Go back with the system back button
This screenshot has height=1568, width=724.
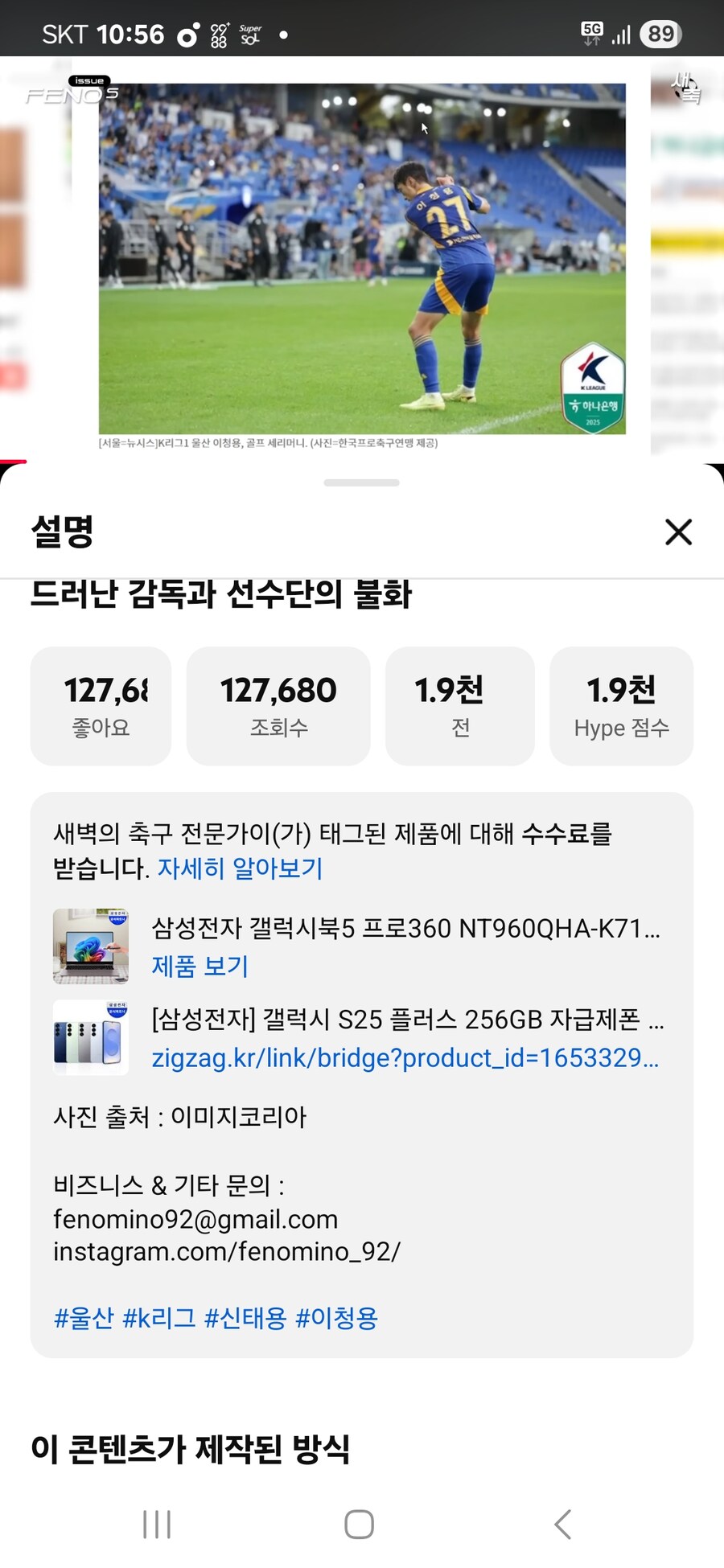[563, 1524]
